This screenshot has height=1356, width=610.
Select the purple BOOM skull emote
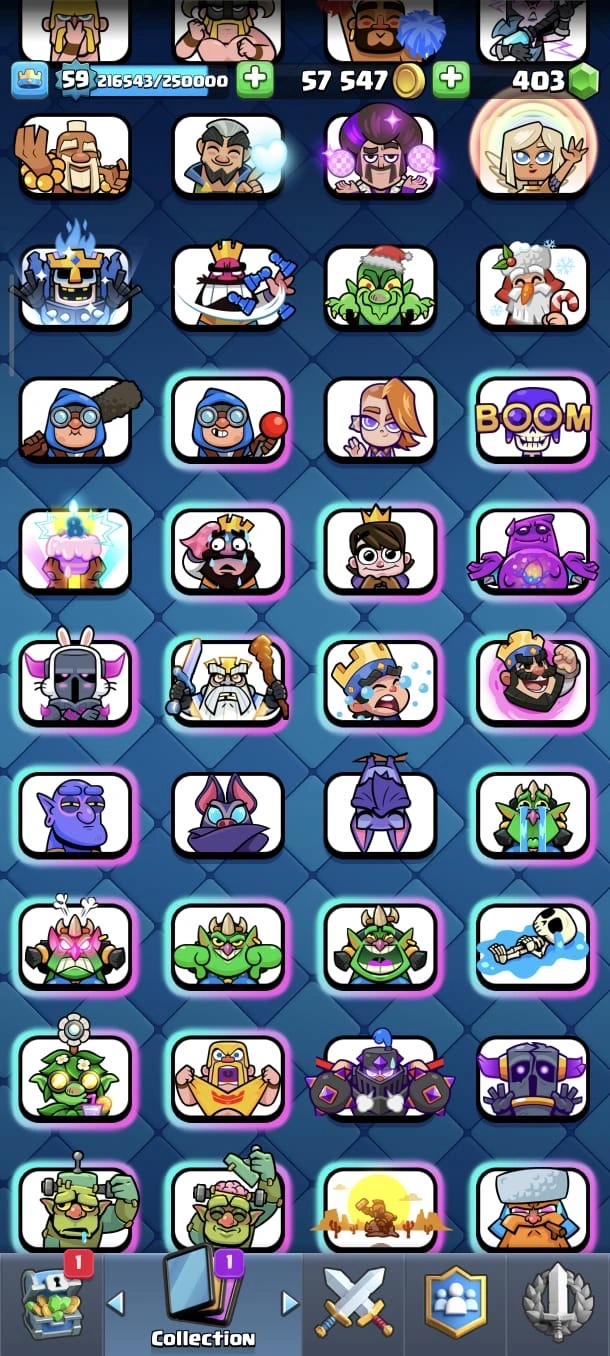pyautogui.click(x=532, y=420)
